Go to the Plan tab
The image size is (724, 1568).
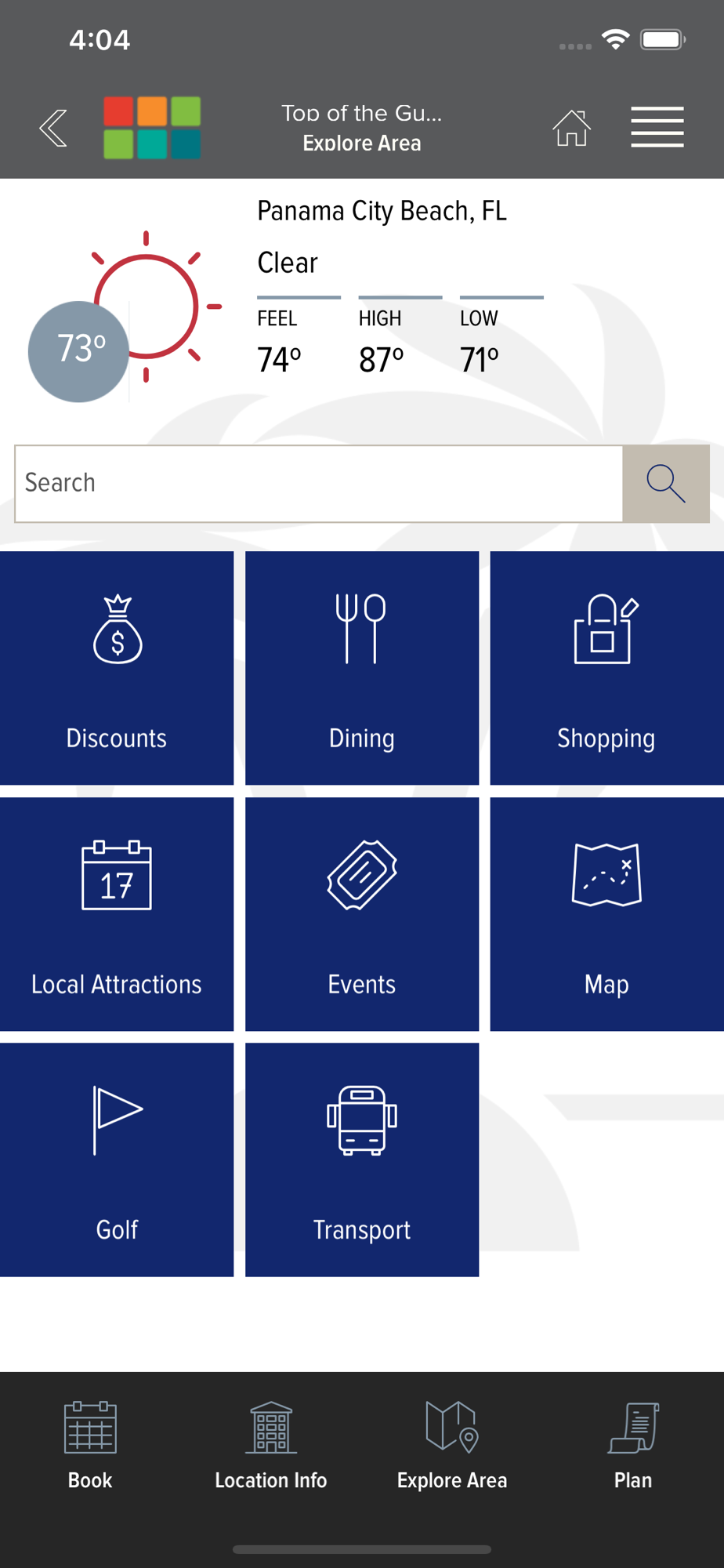pos(633,1446)
